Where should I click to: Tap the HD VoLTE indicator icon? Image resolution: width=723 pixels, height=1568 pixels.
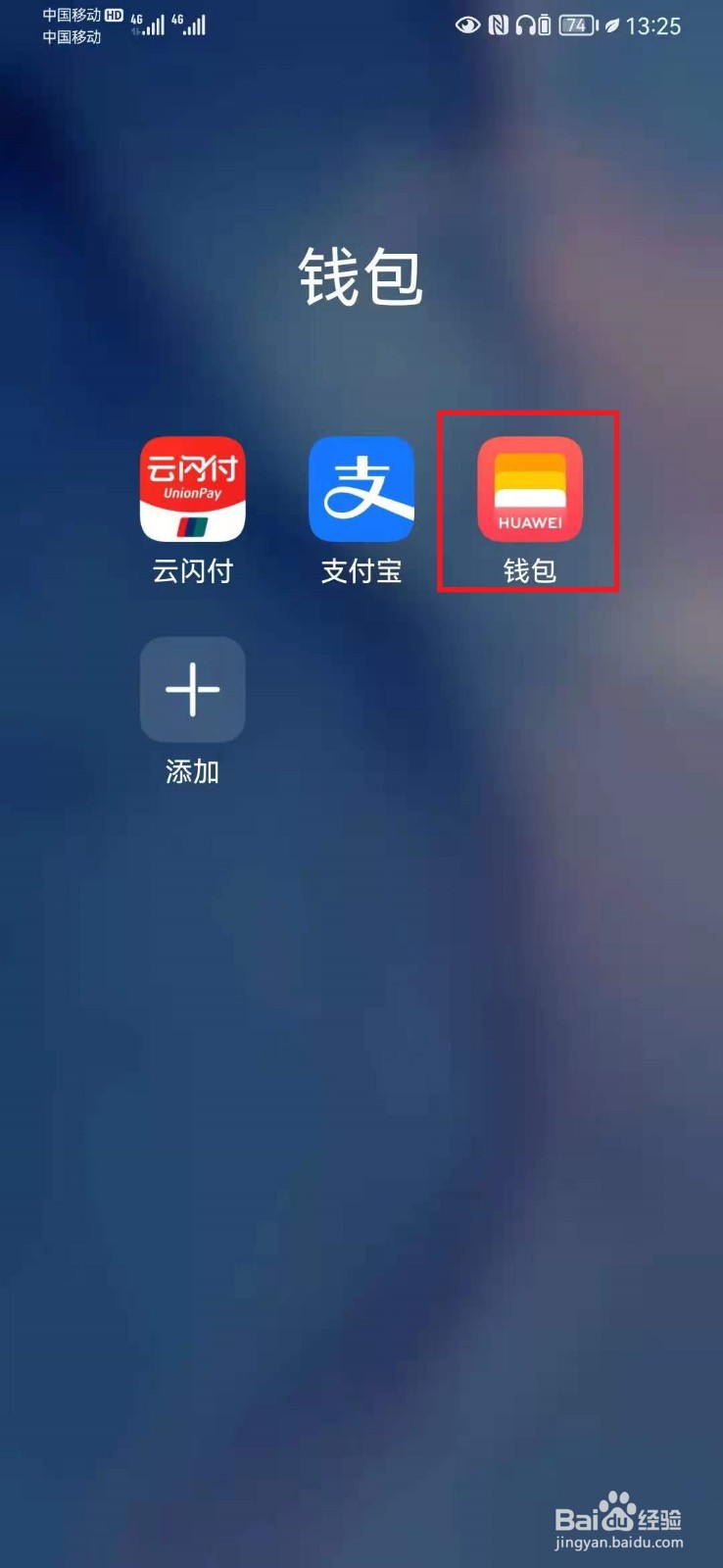click(115, 16)
